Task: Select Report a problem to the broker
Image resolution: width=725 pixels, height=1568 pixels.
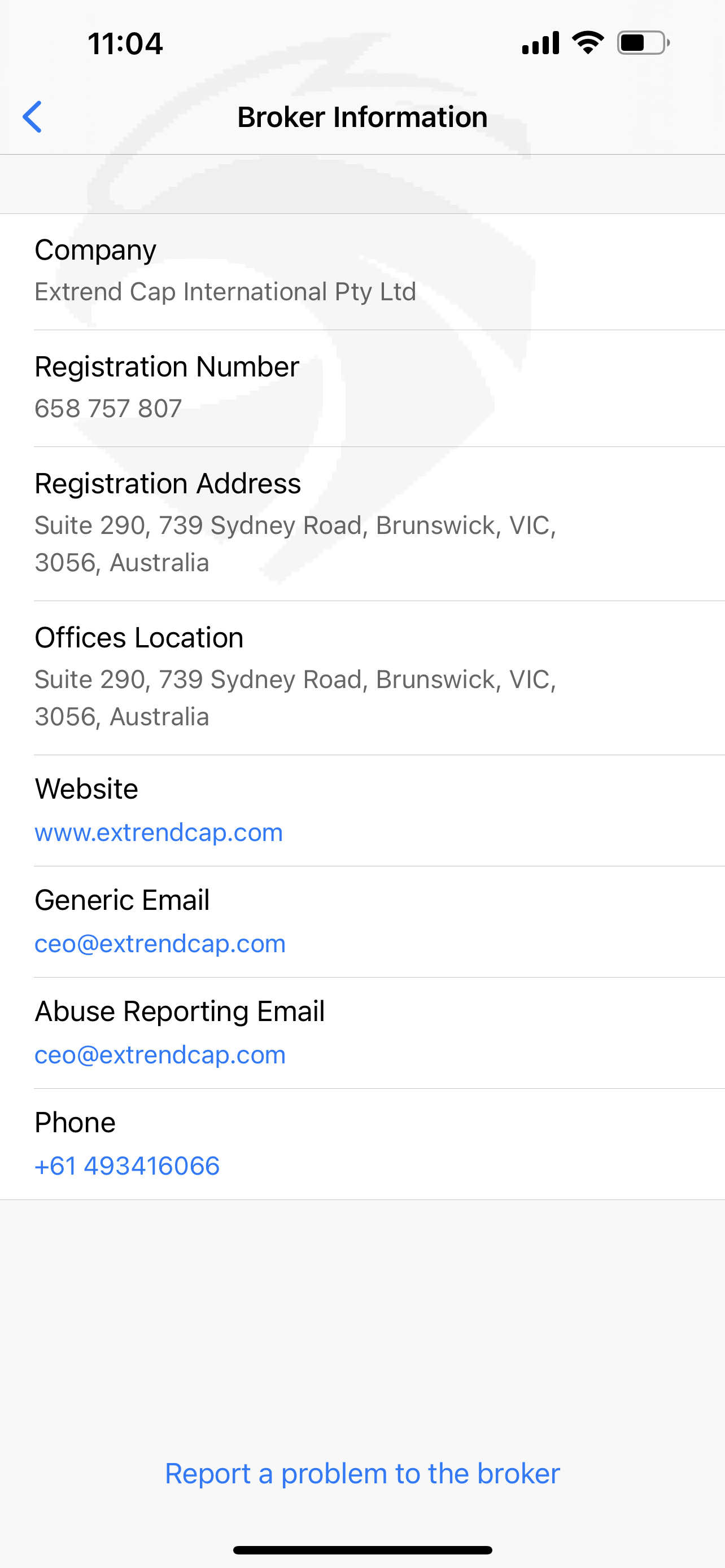Action: click(362, 1474)
